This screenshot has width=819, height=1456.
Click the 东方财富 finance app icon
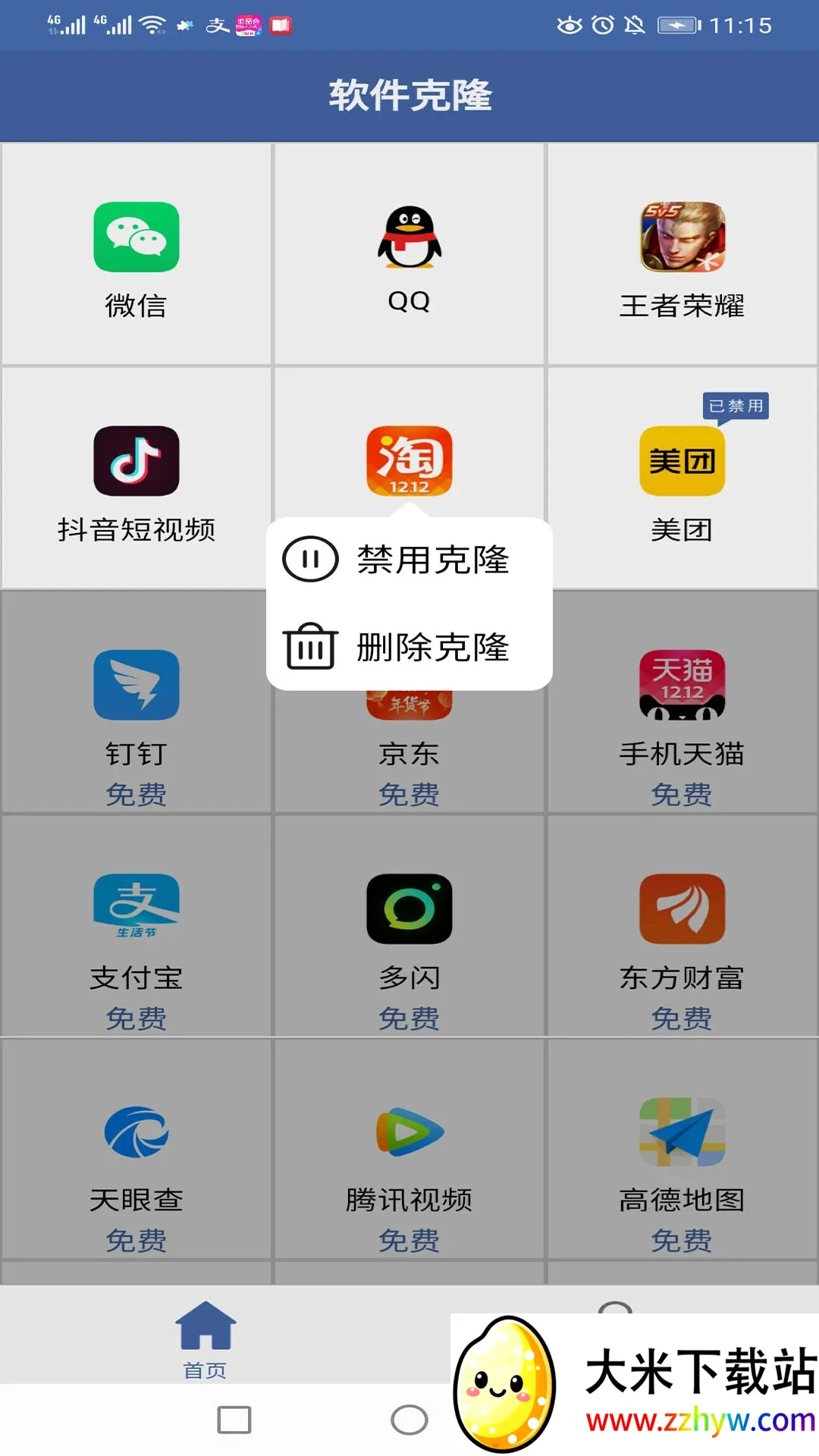coord(681,908)
